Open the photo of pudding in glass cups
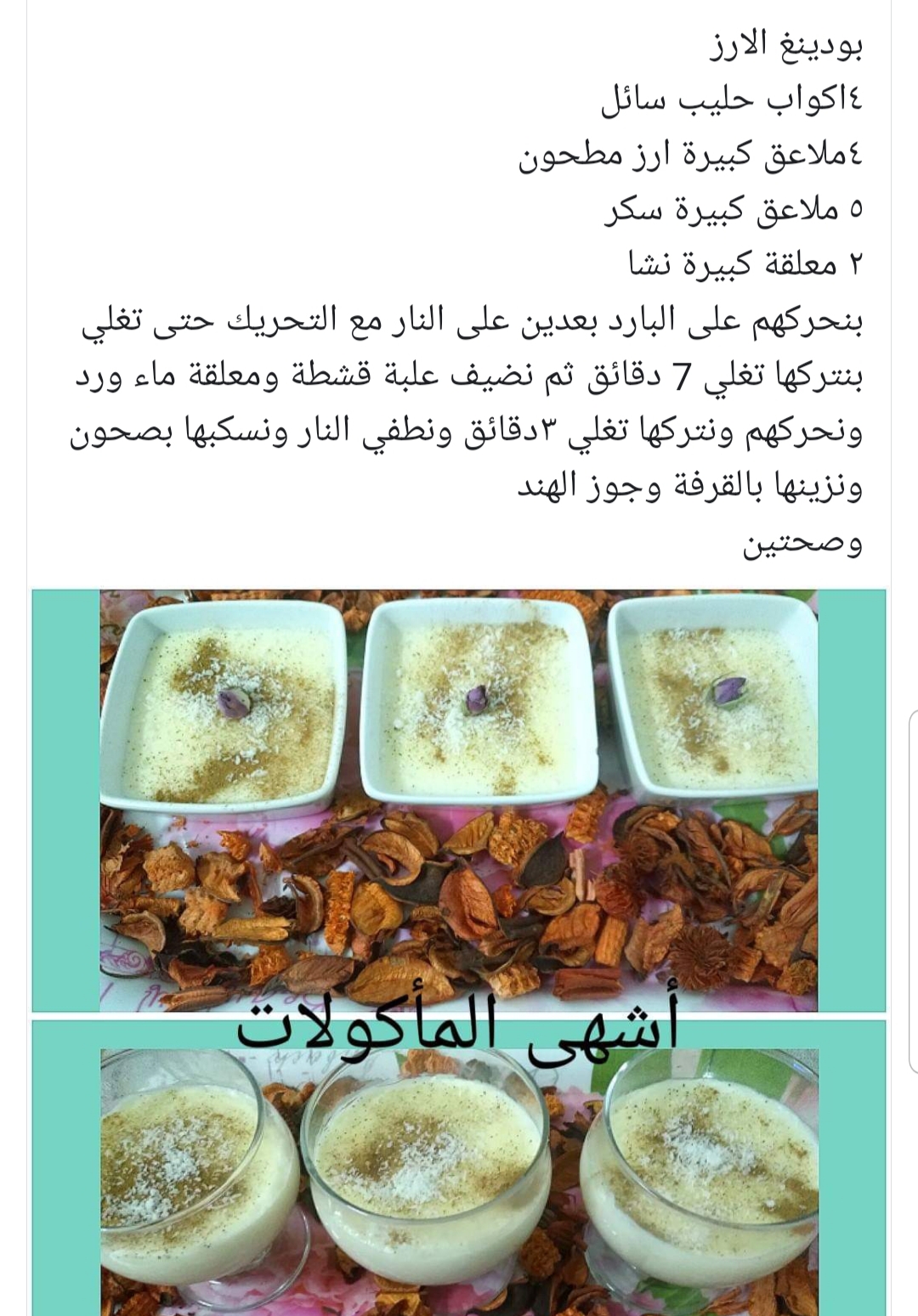The image size is (918, 1316). pyautogui.click(x=459, y=1172)
